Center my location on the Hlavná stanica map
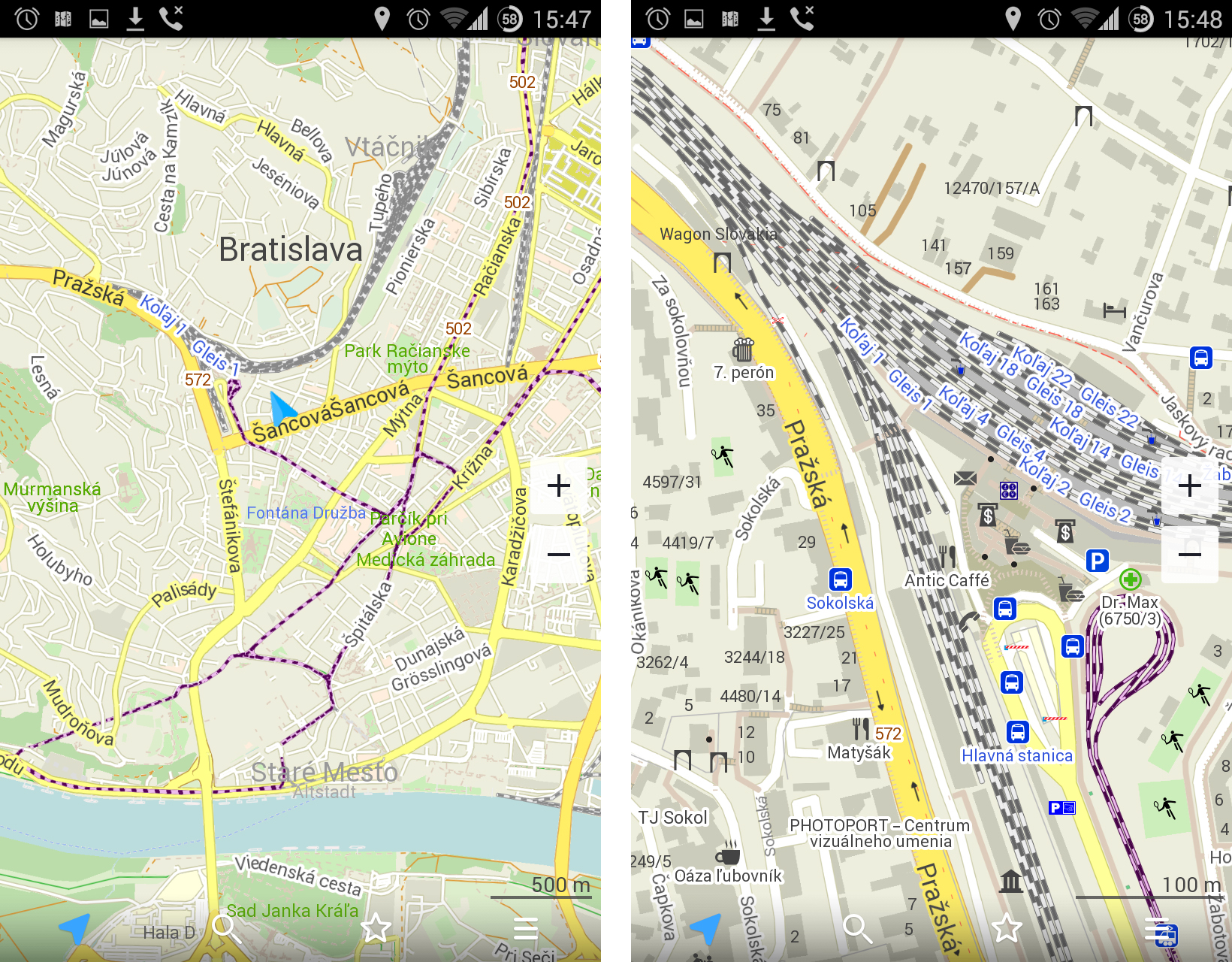The width and height of the screenshot is (1232, 962). pos(705,929)
